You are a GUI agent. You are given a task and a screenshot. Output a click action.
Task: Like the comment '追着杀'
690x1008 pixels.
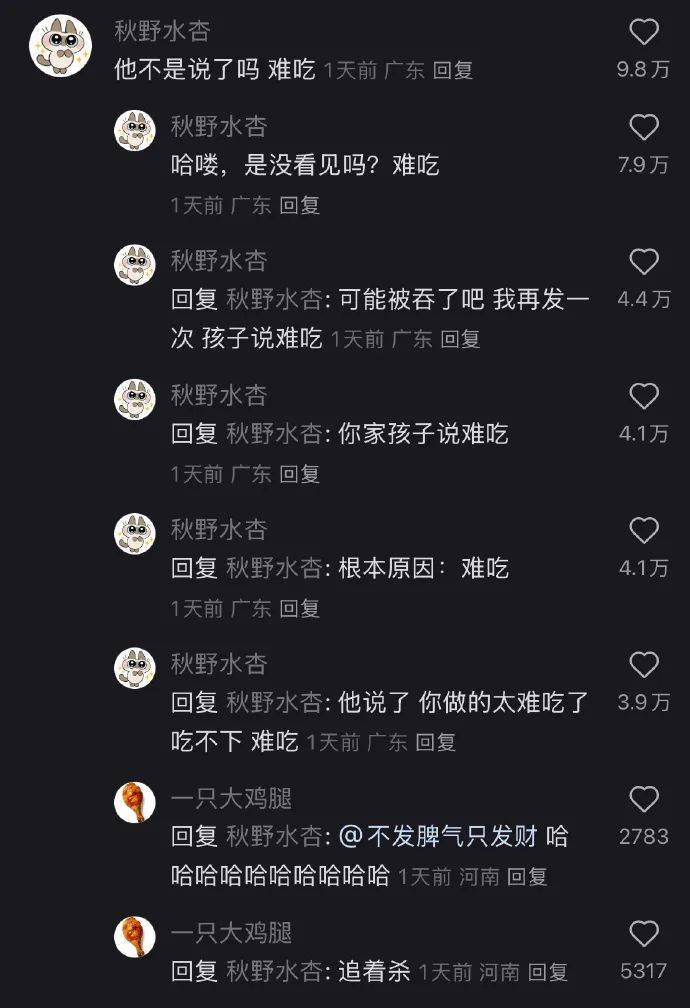pyautogui.click(x=644, y=934)
